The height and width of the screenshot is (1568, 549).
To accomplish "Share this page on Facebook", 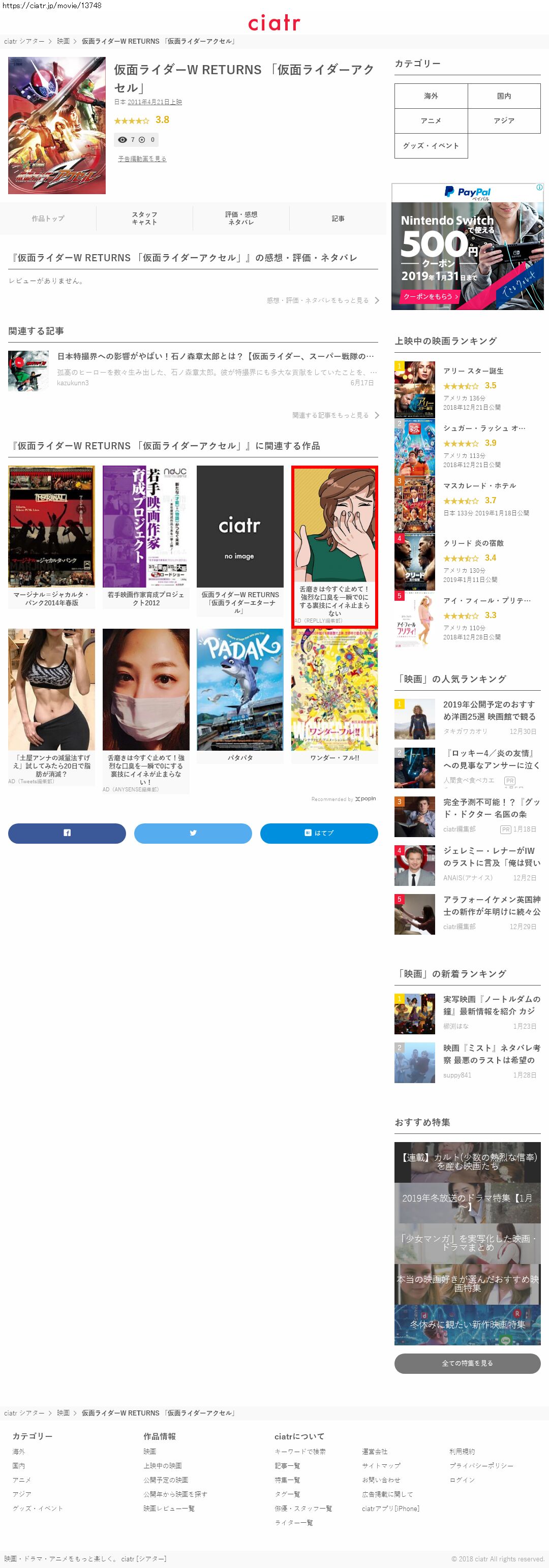I will (x=67, y=834).
